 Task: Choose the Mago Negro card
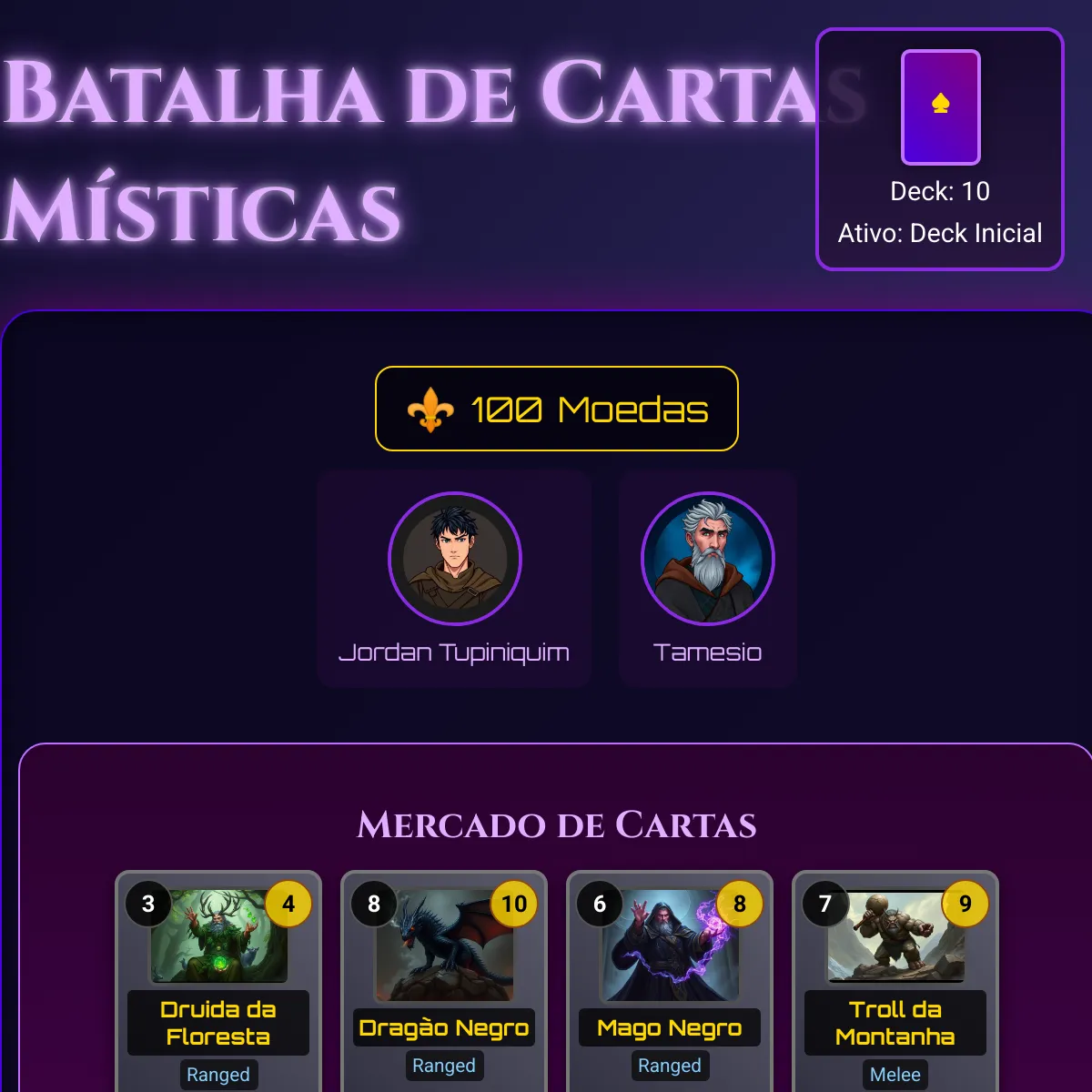click(x=670, y=983)
